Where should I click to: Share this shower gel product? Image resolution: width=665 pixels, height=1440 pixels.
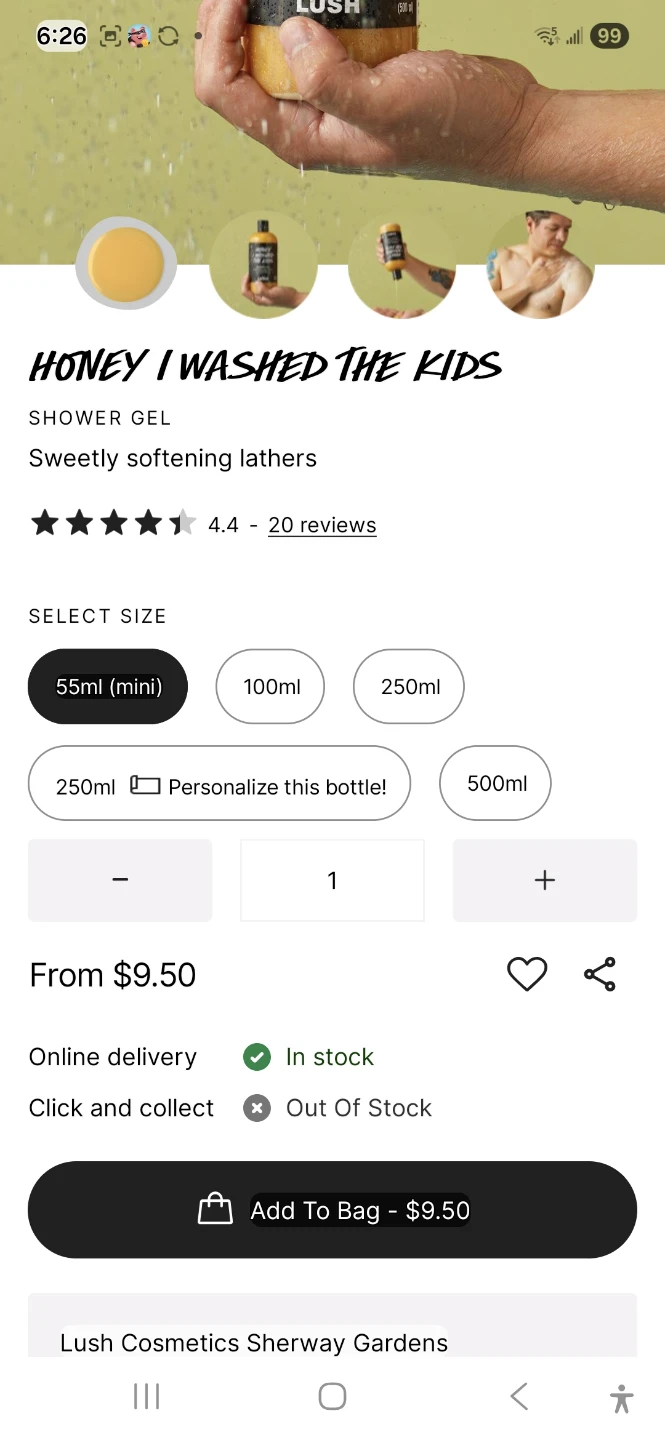(600, 974)
